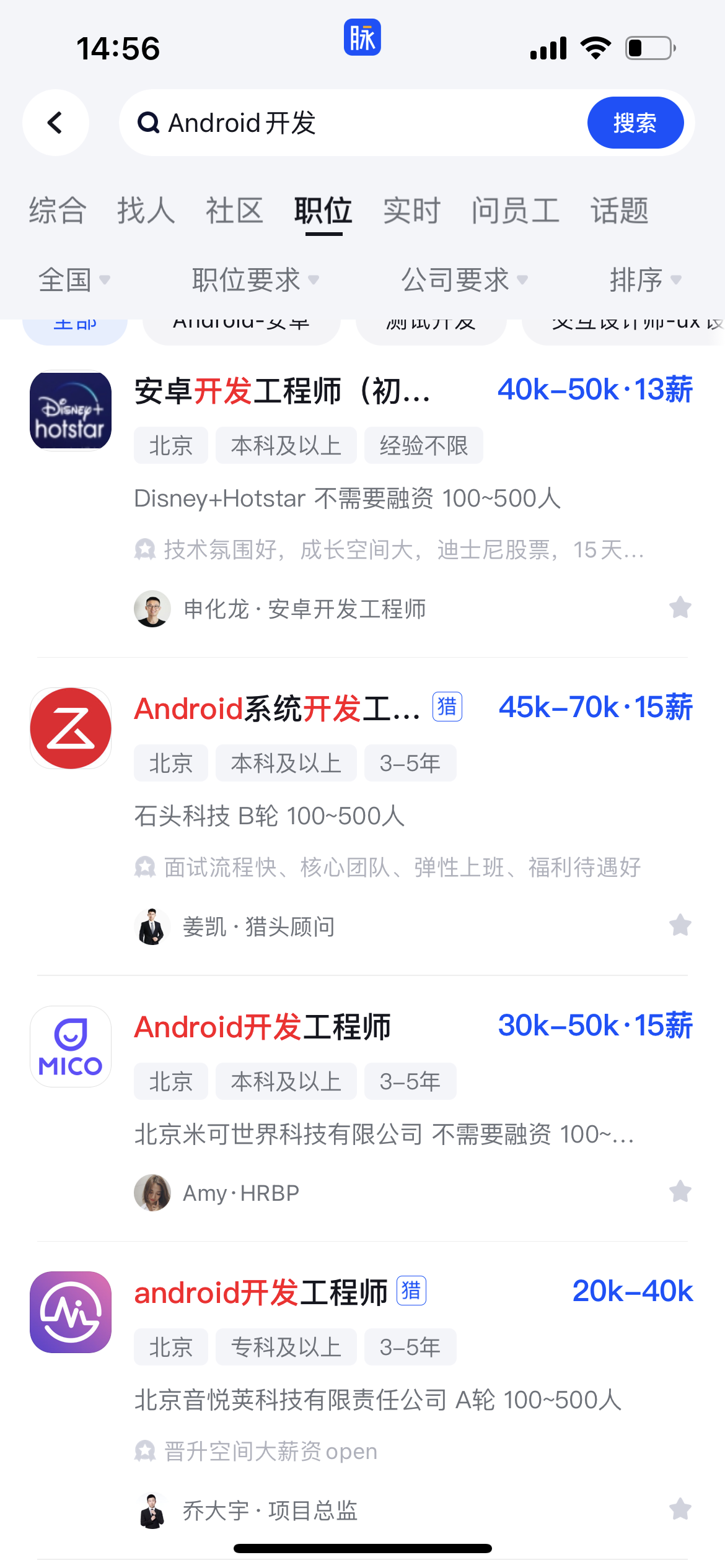Switch to the 综合 tab
This screenshot has height=1568, width=725.
coord(57,211)
